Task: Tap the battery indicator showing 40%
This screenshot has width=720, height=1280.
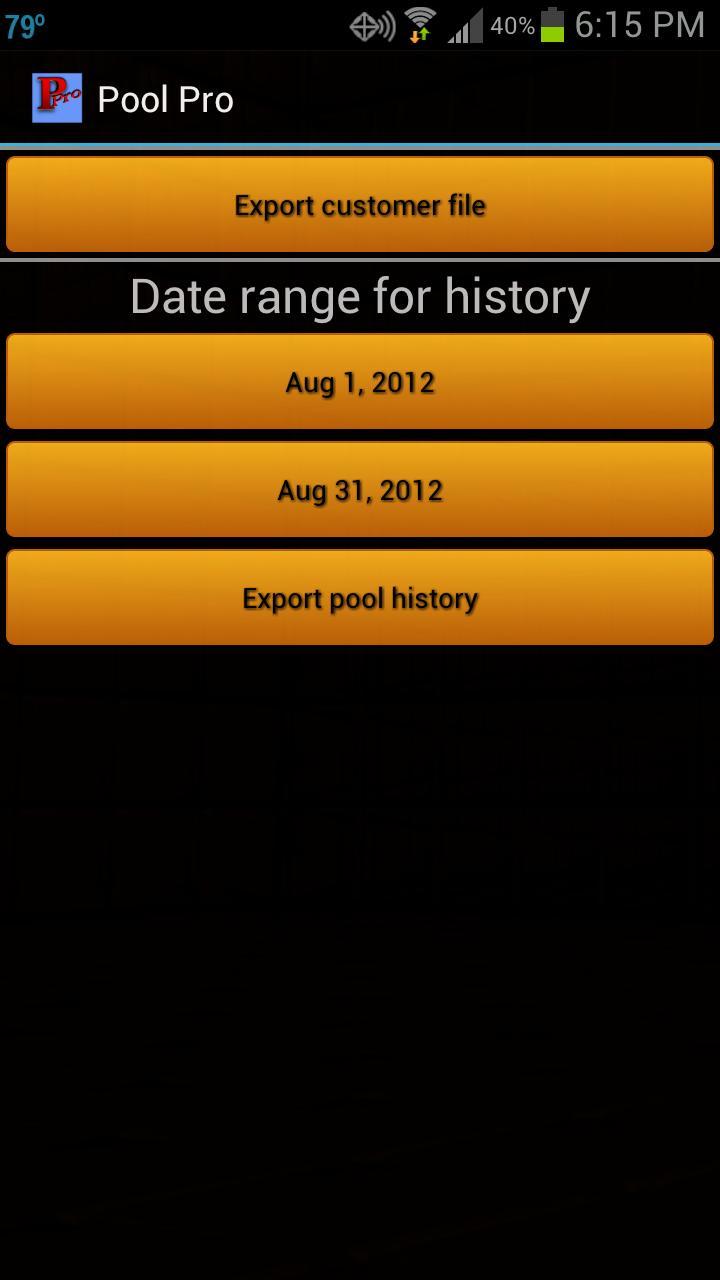Action: (553, 25)
